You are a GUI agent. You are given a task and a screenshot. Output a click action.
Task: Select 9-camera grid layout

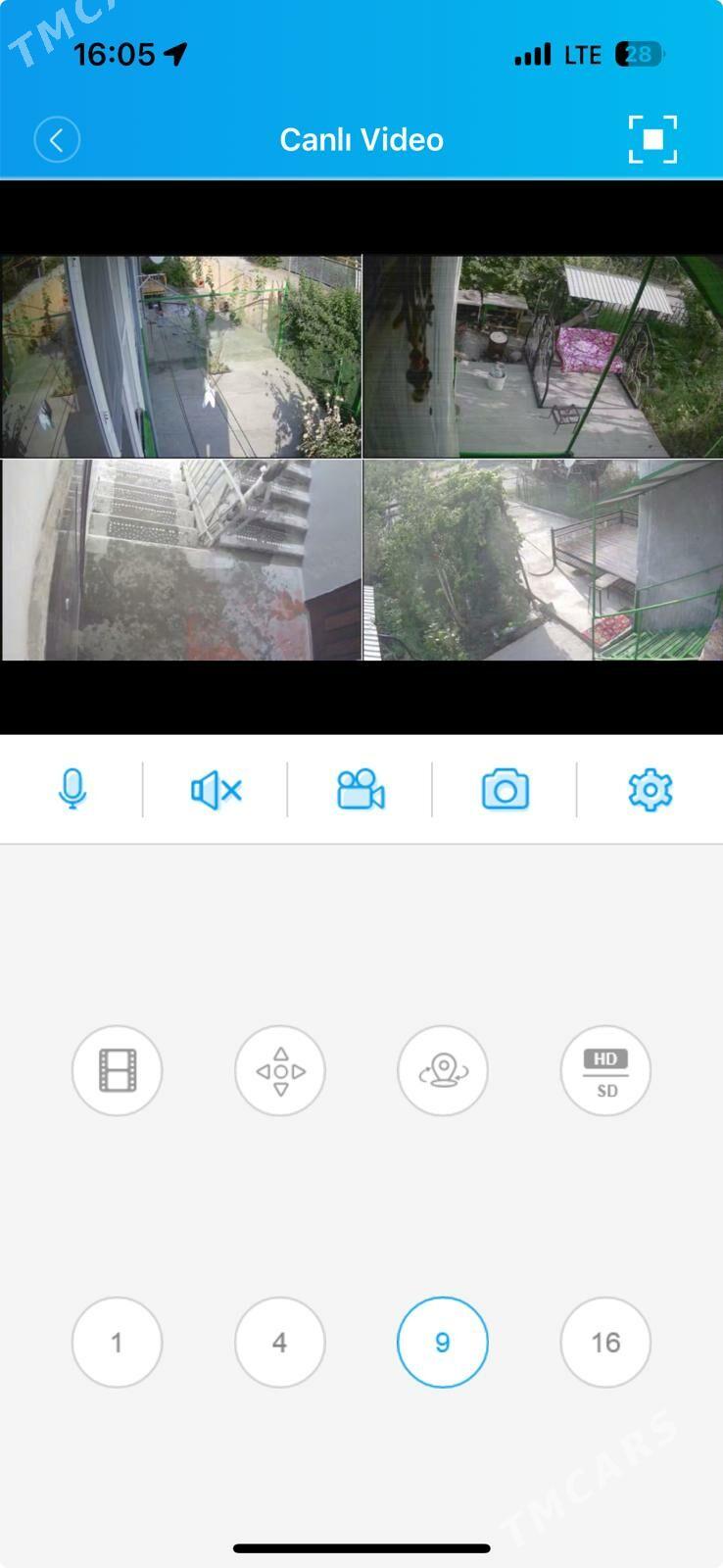point(443,1342)
